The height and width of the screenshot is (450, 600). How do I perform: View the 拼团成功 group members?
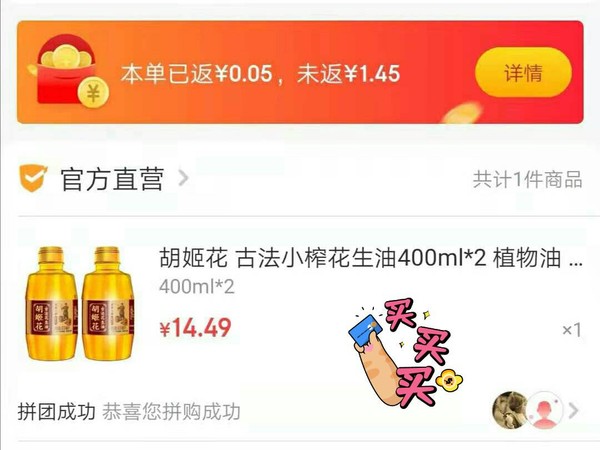point(533,410)
